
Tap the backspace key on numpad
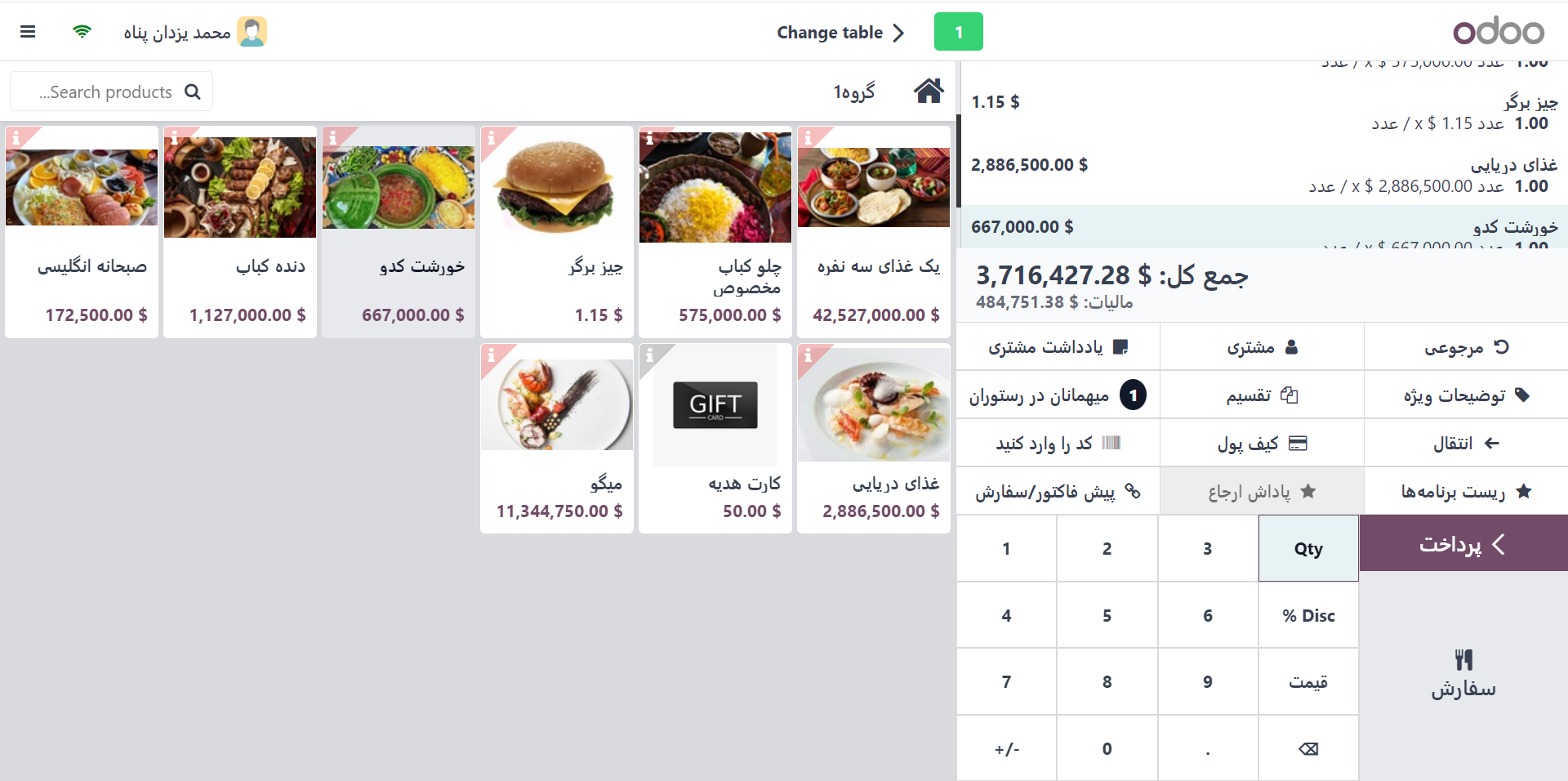coord(1307,749)
